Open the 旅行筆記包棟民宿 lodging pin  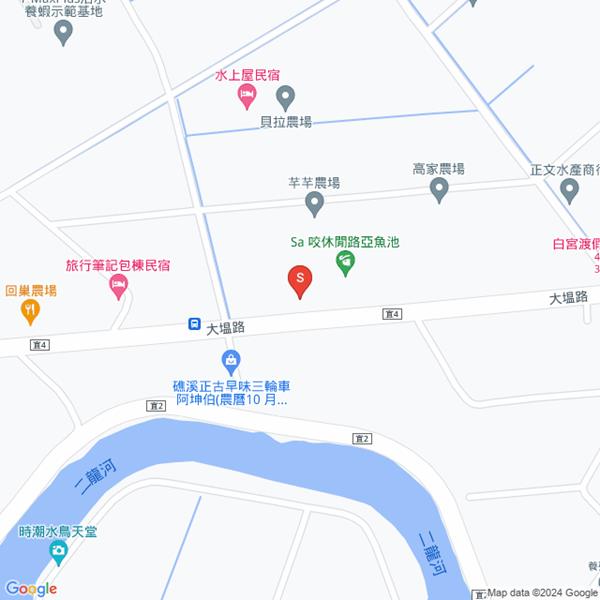[x=118, y=288]
